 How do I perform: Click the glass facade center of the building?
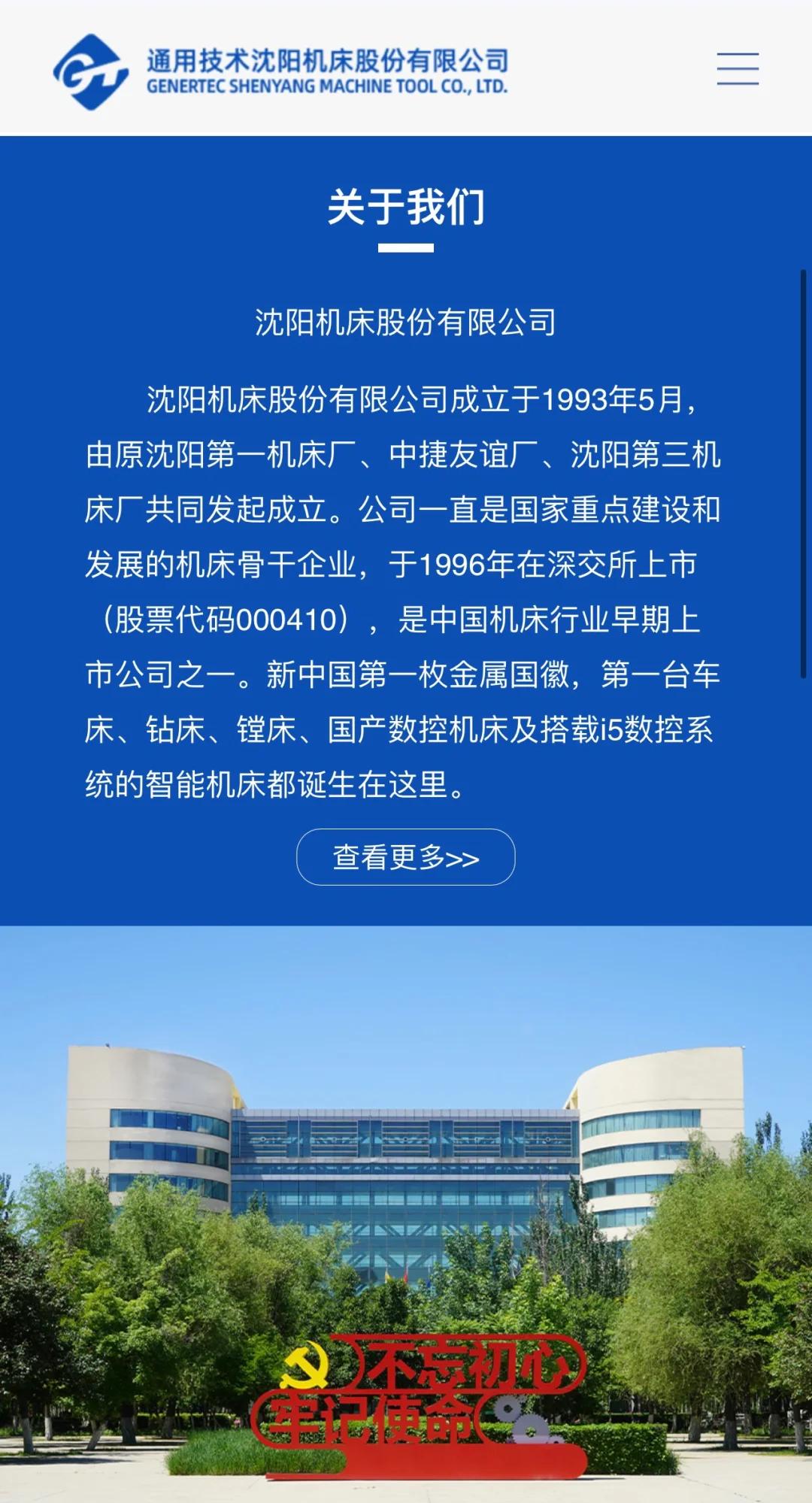click(x=406, y=1203)
